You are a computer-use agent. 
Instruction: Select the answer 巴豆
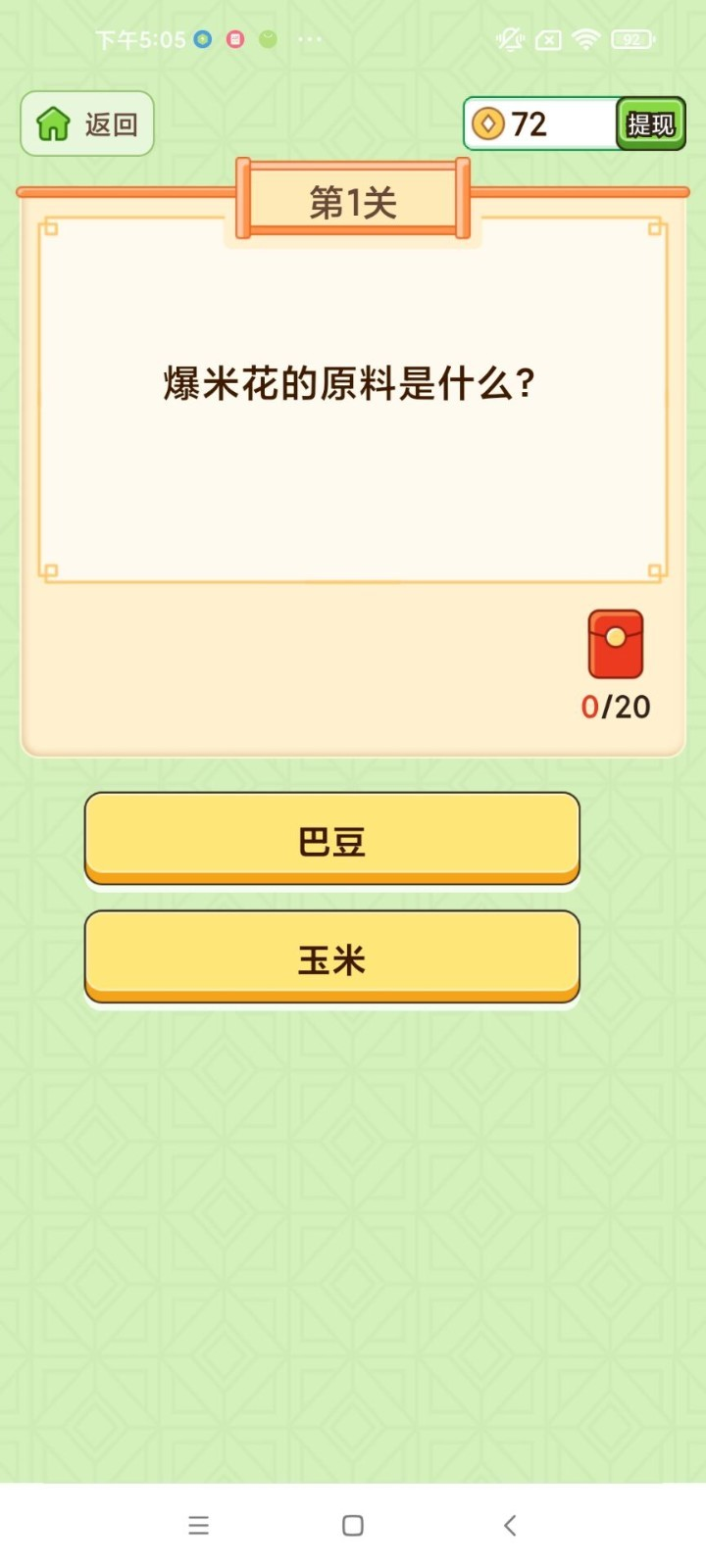coord(331,840)
